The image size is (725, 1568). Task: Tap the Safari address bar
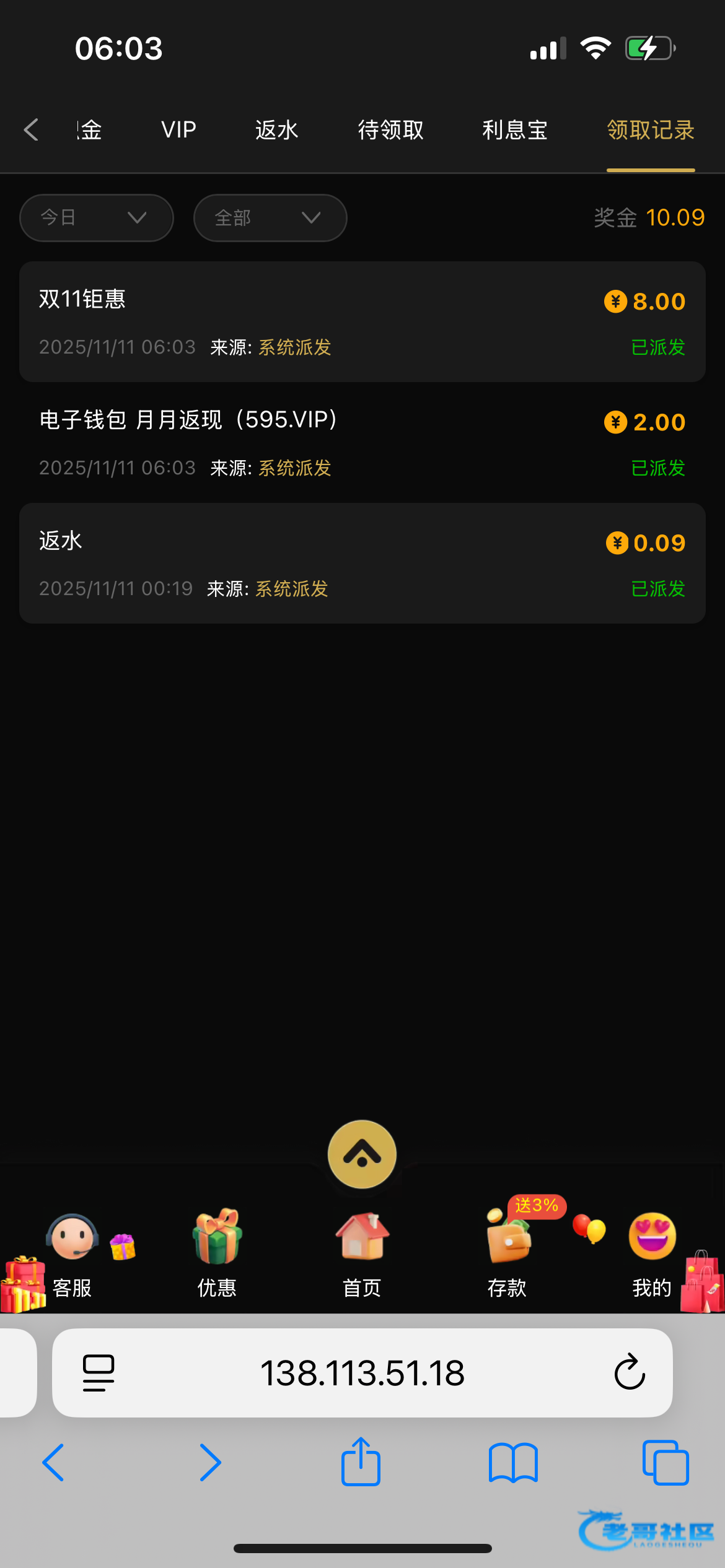tap(362, 1372)
